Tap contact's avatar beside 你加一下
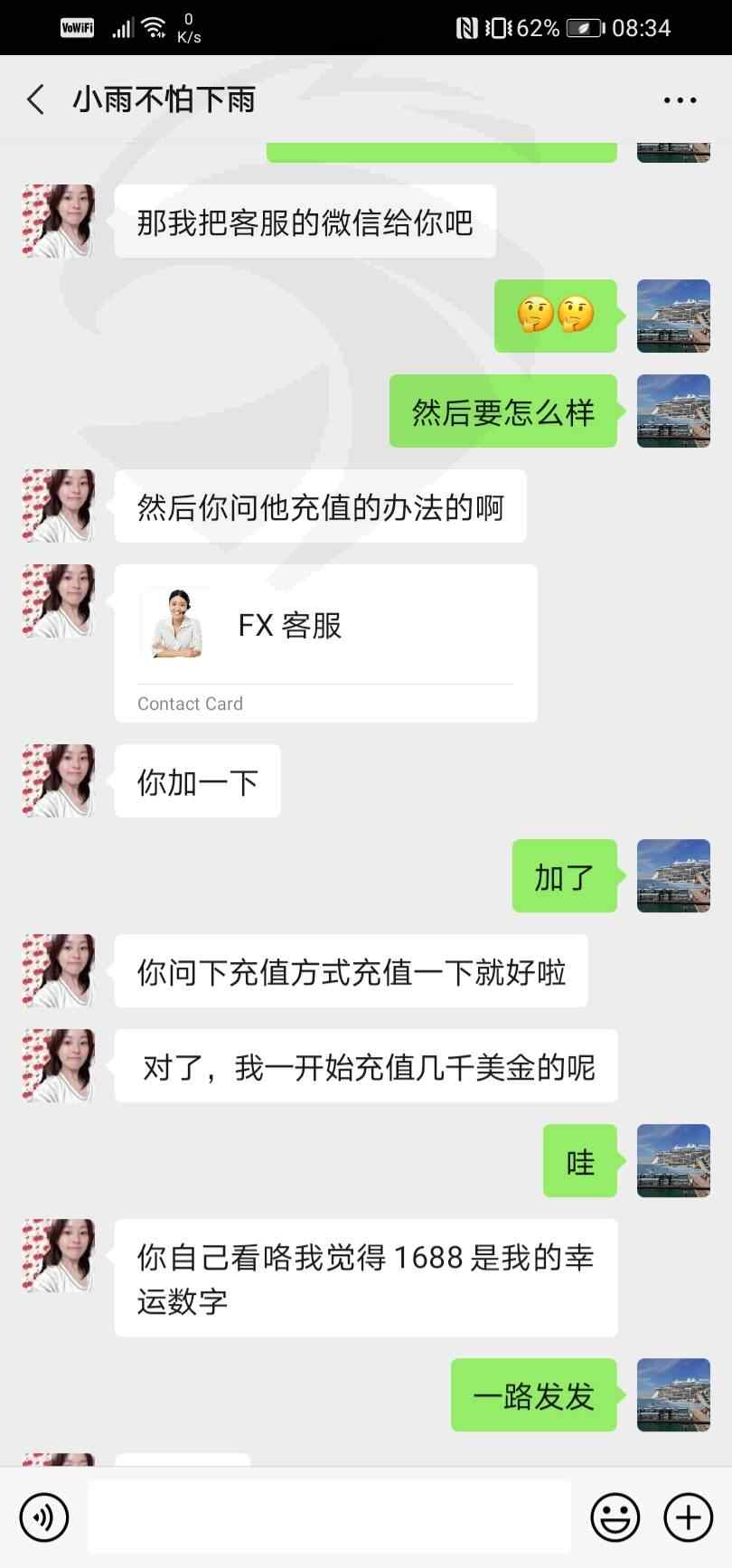 [x=59, y=780]
